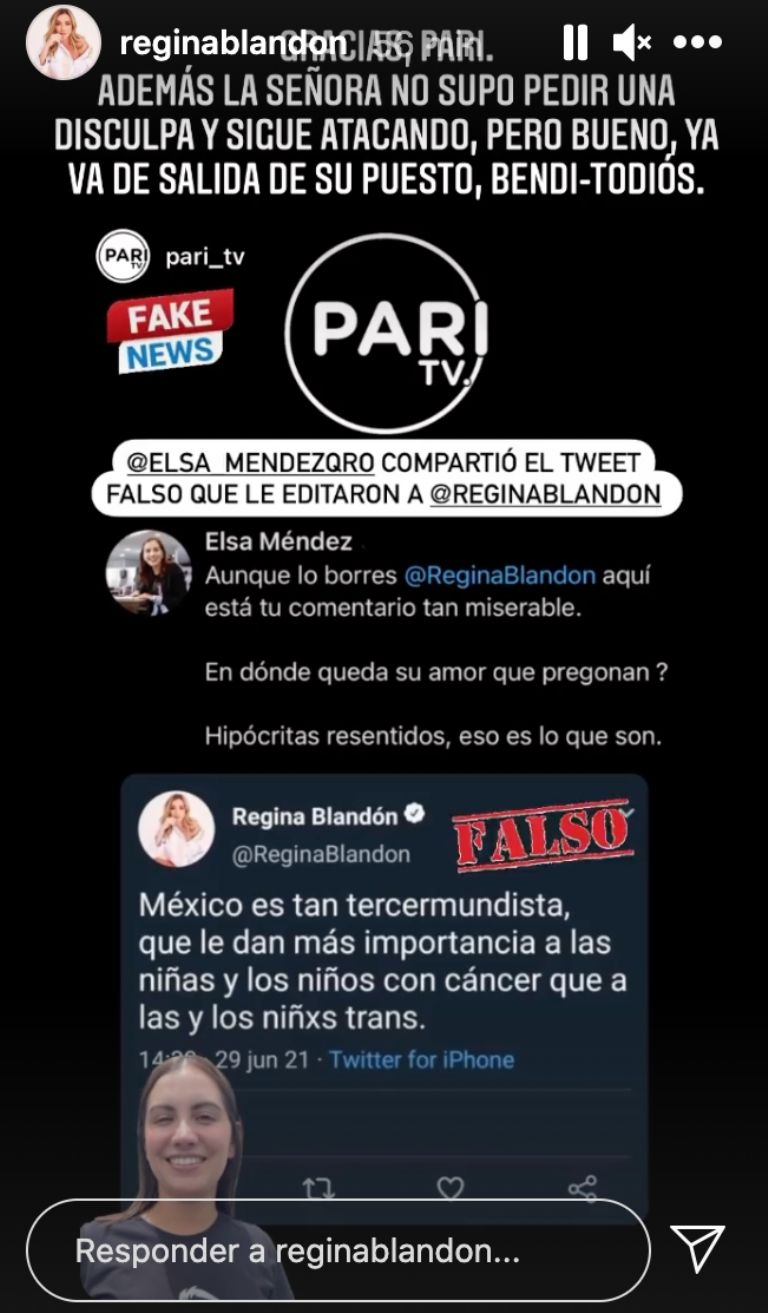Pause the story

click(x=575, y=43)
